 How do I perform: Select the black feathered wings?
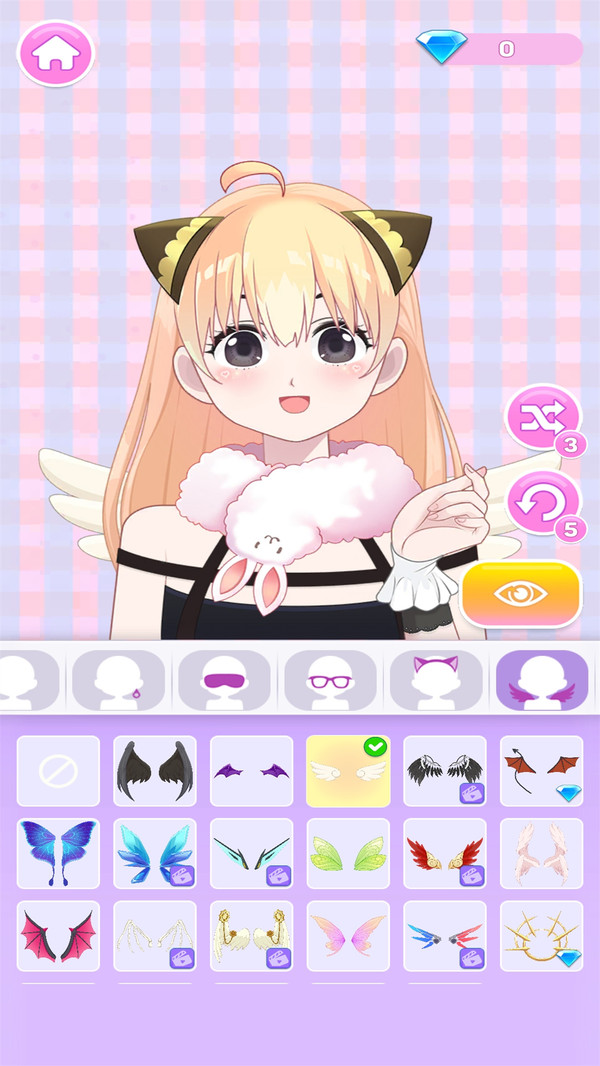pos(155,771)
